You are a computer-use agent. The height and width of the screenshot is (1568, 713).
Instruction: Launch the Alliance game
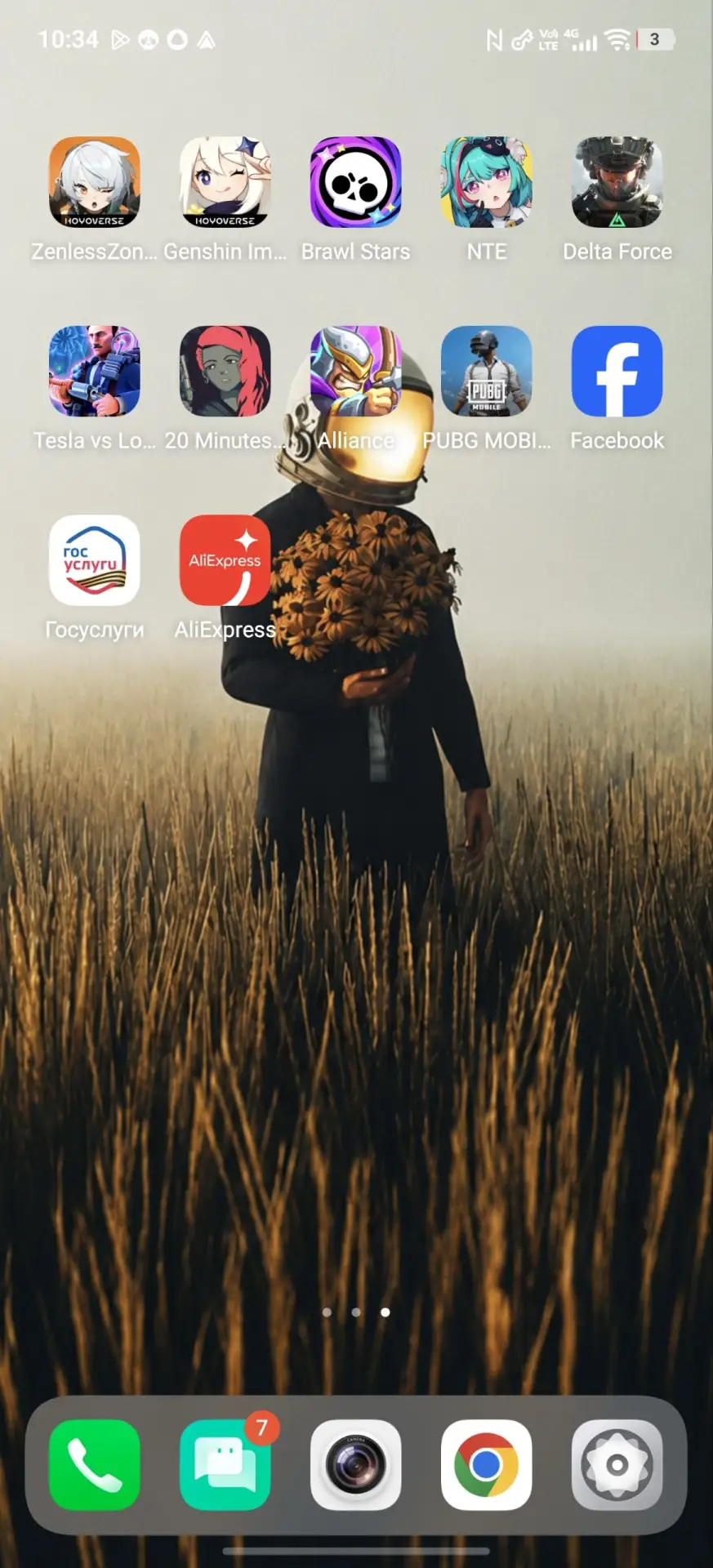pos(356,372)
